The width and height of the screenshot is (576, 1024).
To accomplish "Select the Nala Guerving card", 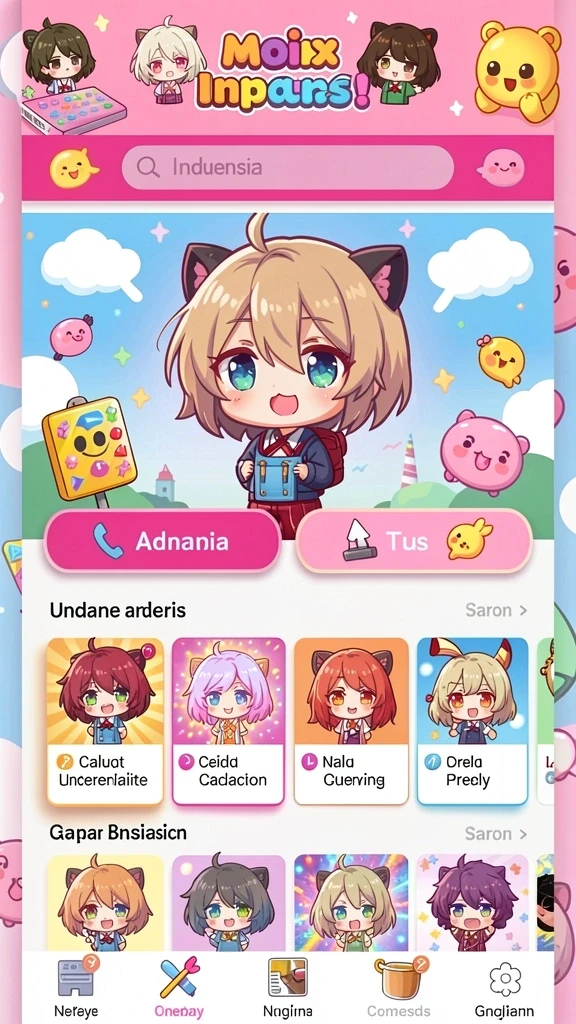I will 351,721.
